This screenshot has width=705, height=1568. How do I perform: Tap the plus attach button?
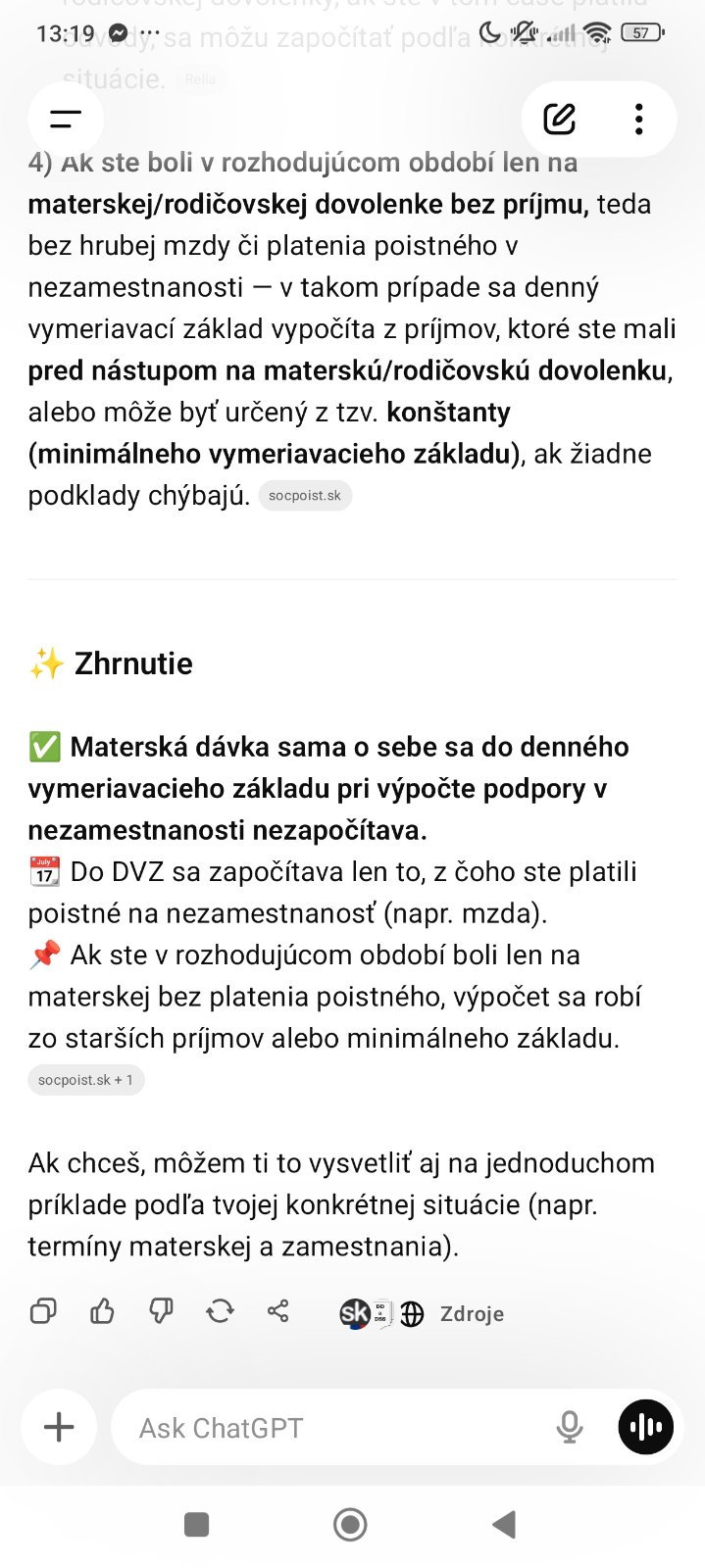coord(59,1427)
